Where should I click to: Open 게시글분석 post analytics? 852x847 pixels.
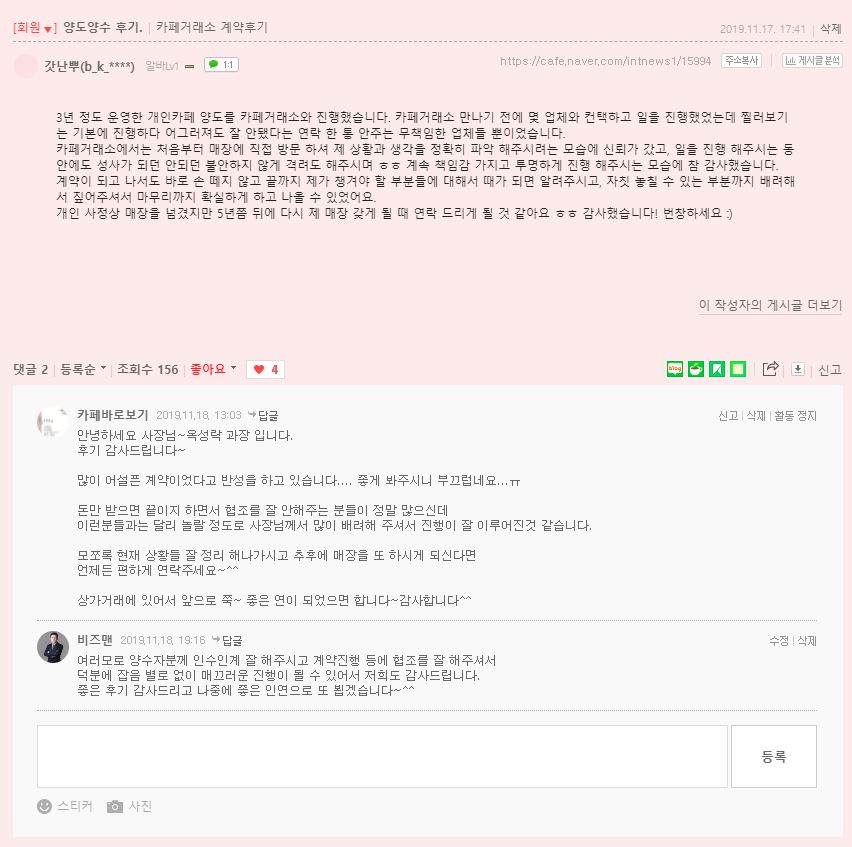[811, 61]
